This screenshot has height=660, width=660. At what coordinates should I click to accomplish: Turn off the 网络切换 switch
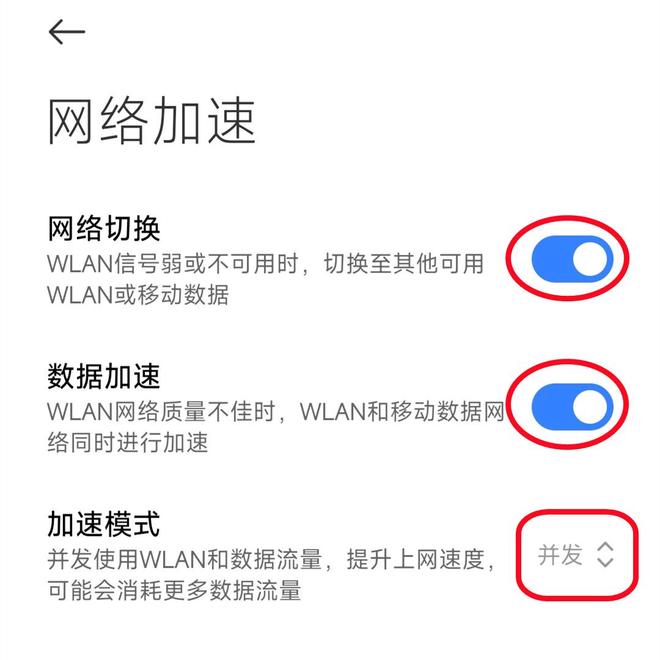[x=570, y=262]
